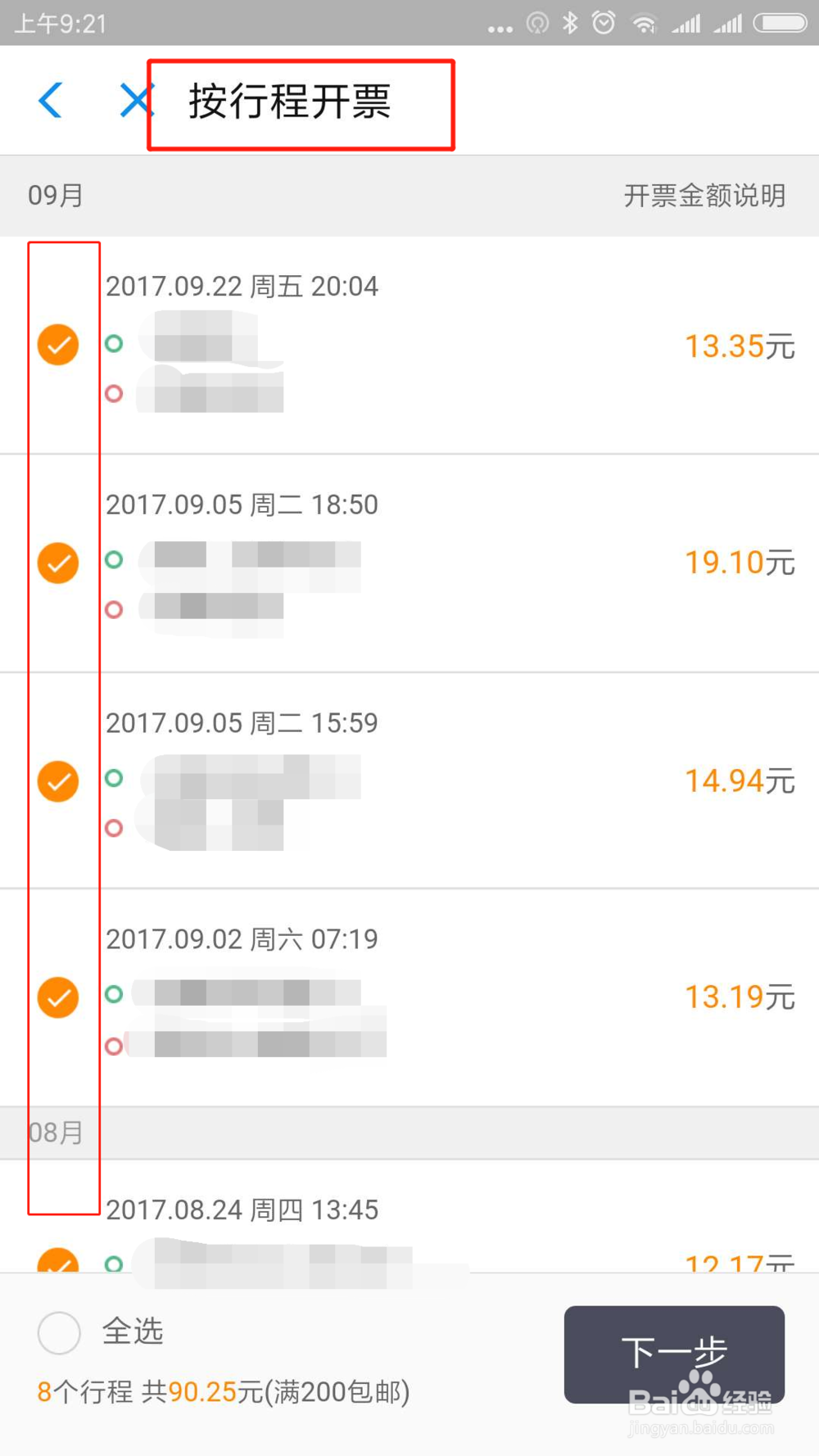Uncheck the 2017.09.02 07:19 trip
The image size is (819, 1456).
tap(58, 997)
